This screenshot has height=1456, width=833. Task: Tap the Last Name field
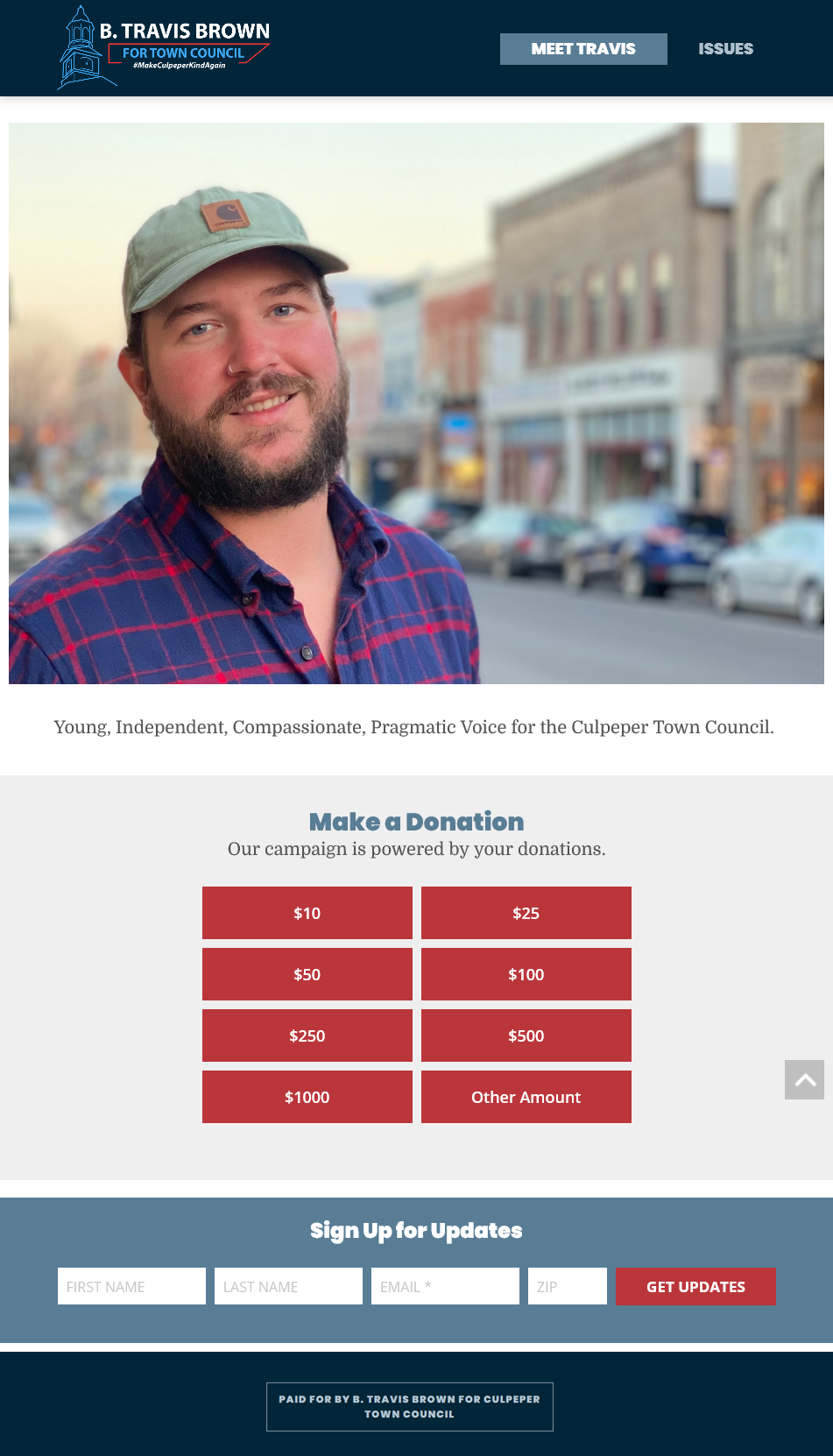288,1286
